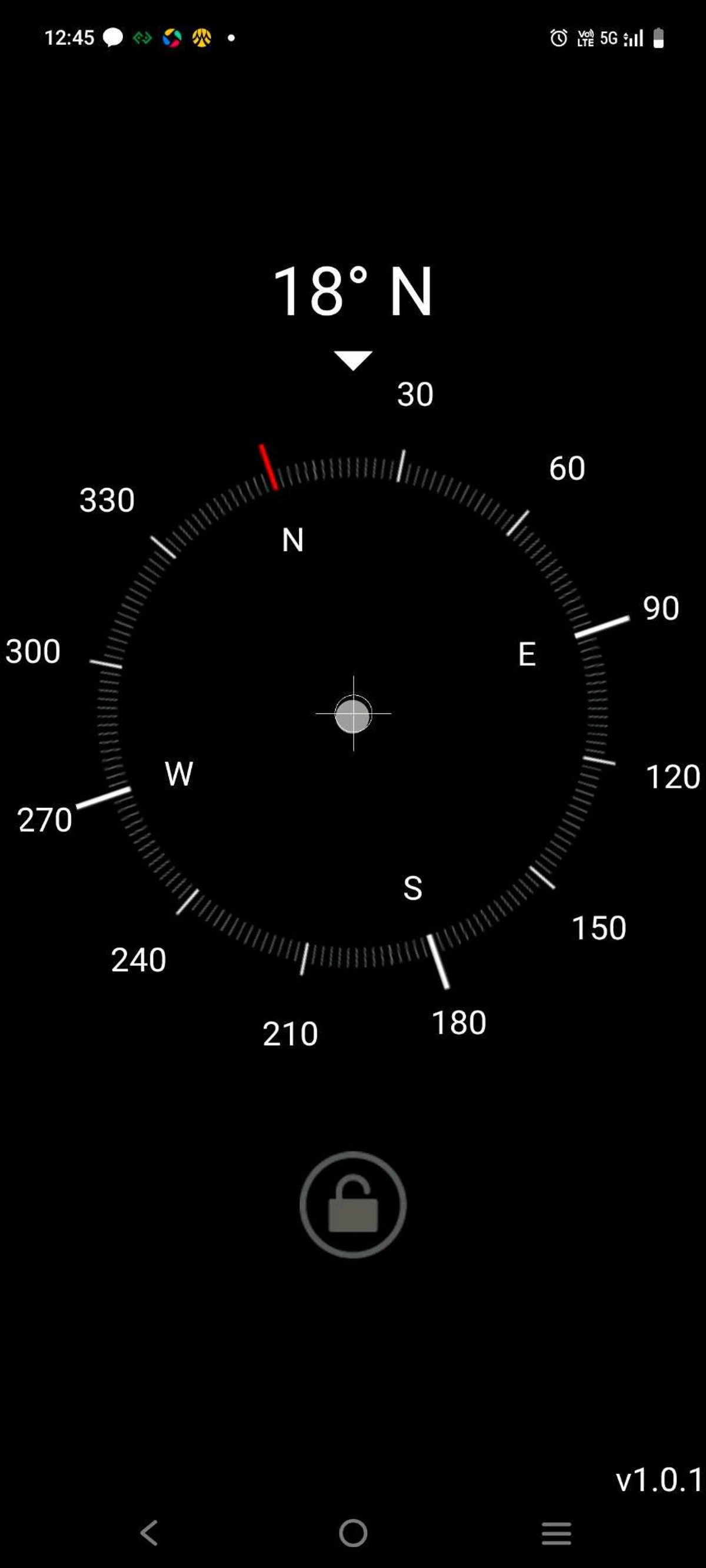Image resolution: width=706 pixels, height=1568 pixels.
Task: Go to the home screen
Action: click(x=352, y=1532)
